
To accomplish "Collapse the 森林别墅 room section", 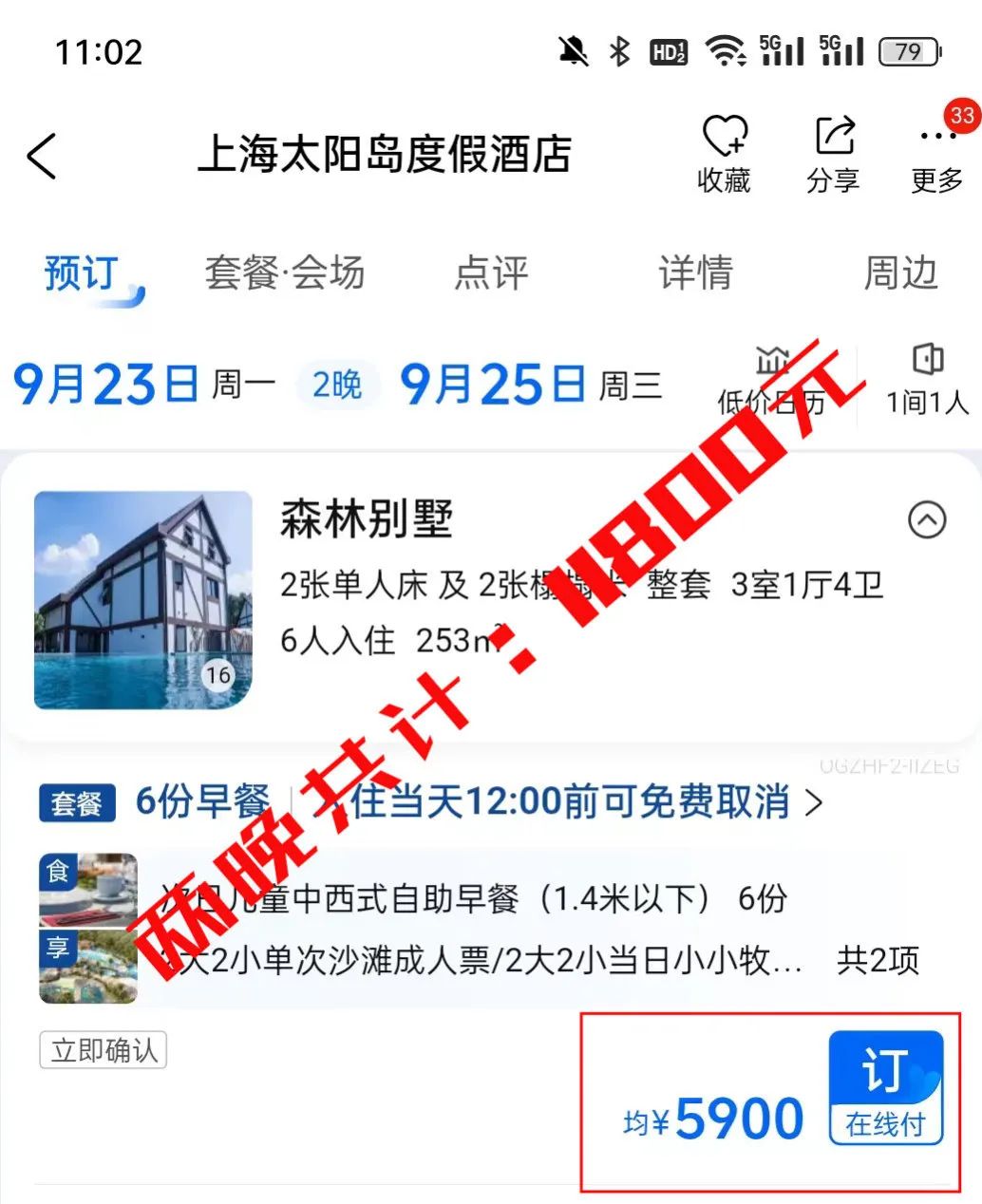I will click(x=927, y=520).
